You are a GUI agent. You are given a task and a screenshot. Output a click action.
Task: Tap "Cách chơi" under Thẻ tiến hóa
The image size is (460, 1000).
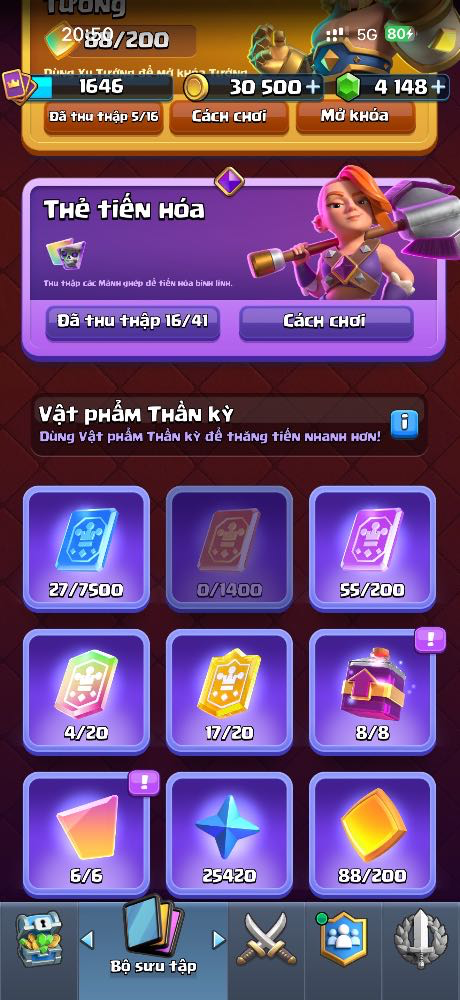(x=325, y=322)
